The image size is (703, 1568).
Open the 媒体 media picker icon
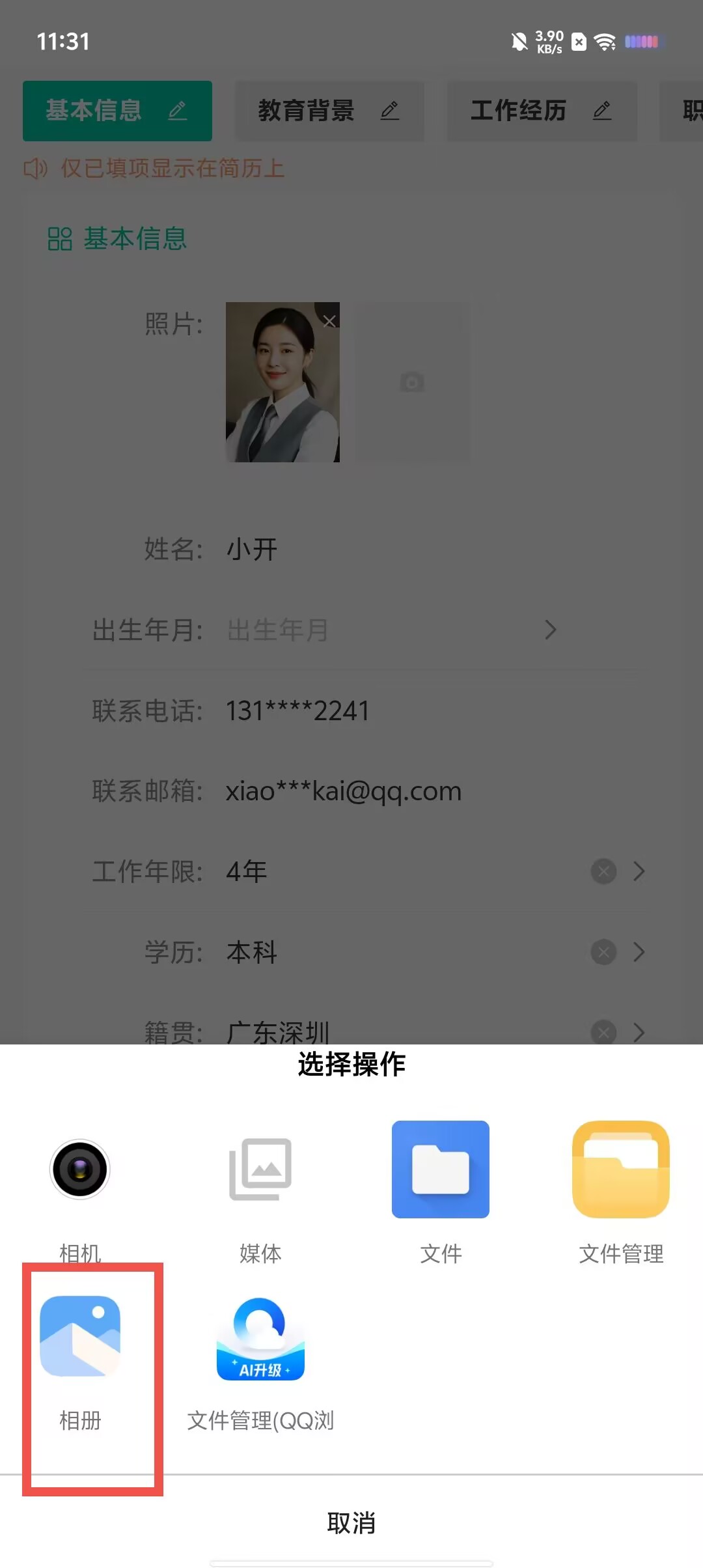click(x=260, y=1169)
